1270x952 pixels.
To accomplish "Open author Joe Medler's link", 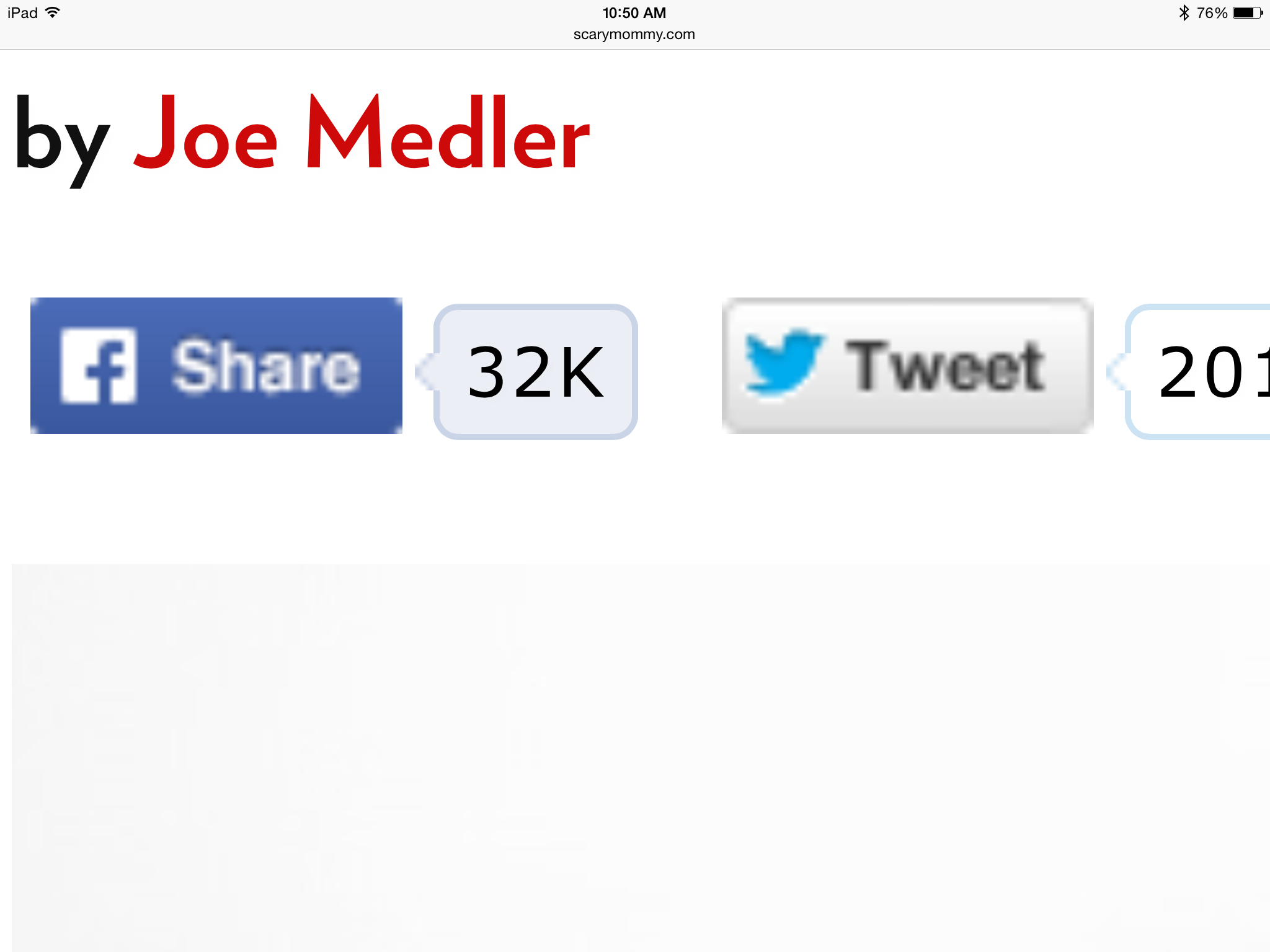I will (x=362, y=133).
